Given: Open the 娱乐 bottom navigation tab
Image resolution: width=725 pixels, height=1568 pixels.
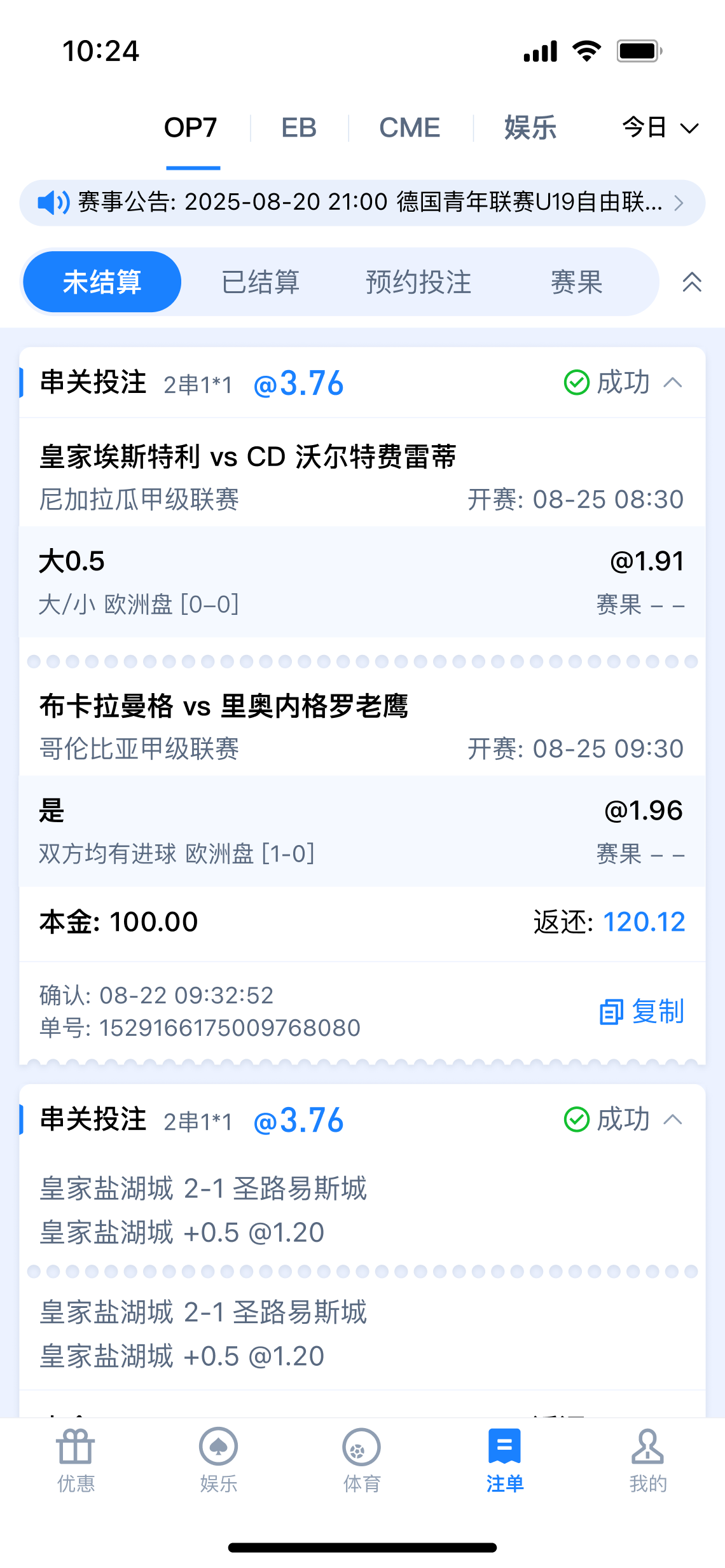Looking at the screenshot, I should [x=219, y=1460].
